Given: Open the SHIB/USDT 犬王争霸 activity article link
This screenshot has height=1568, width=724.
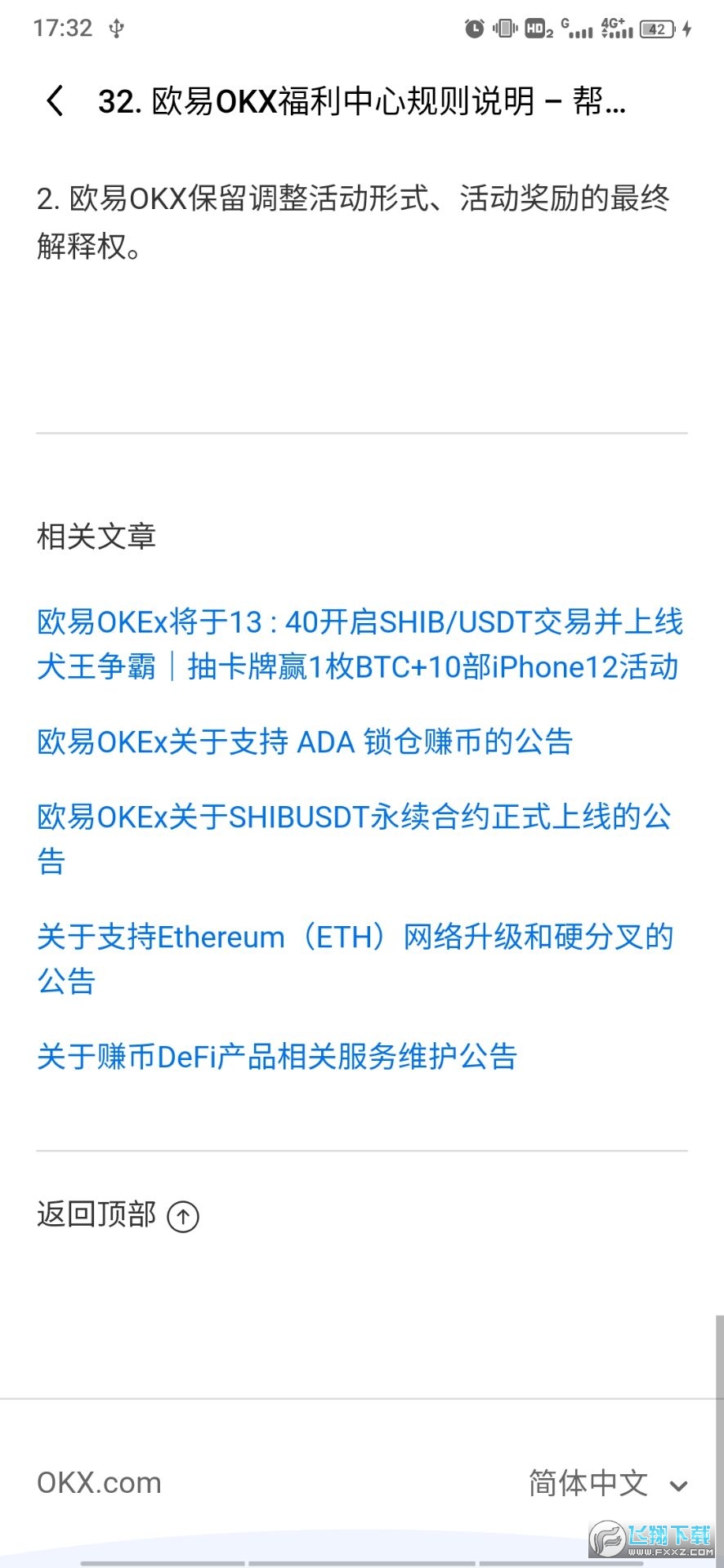Looking at the screenshot, I should coord(360,645).
